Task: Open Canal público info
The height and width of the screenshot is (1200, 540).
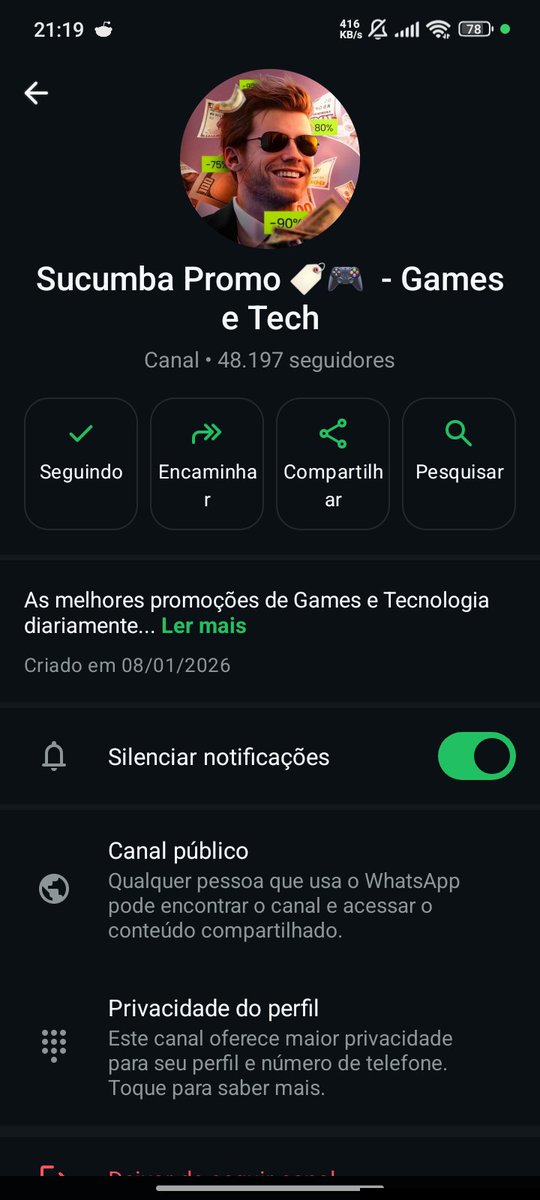Action: click(270, 890)
